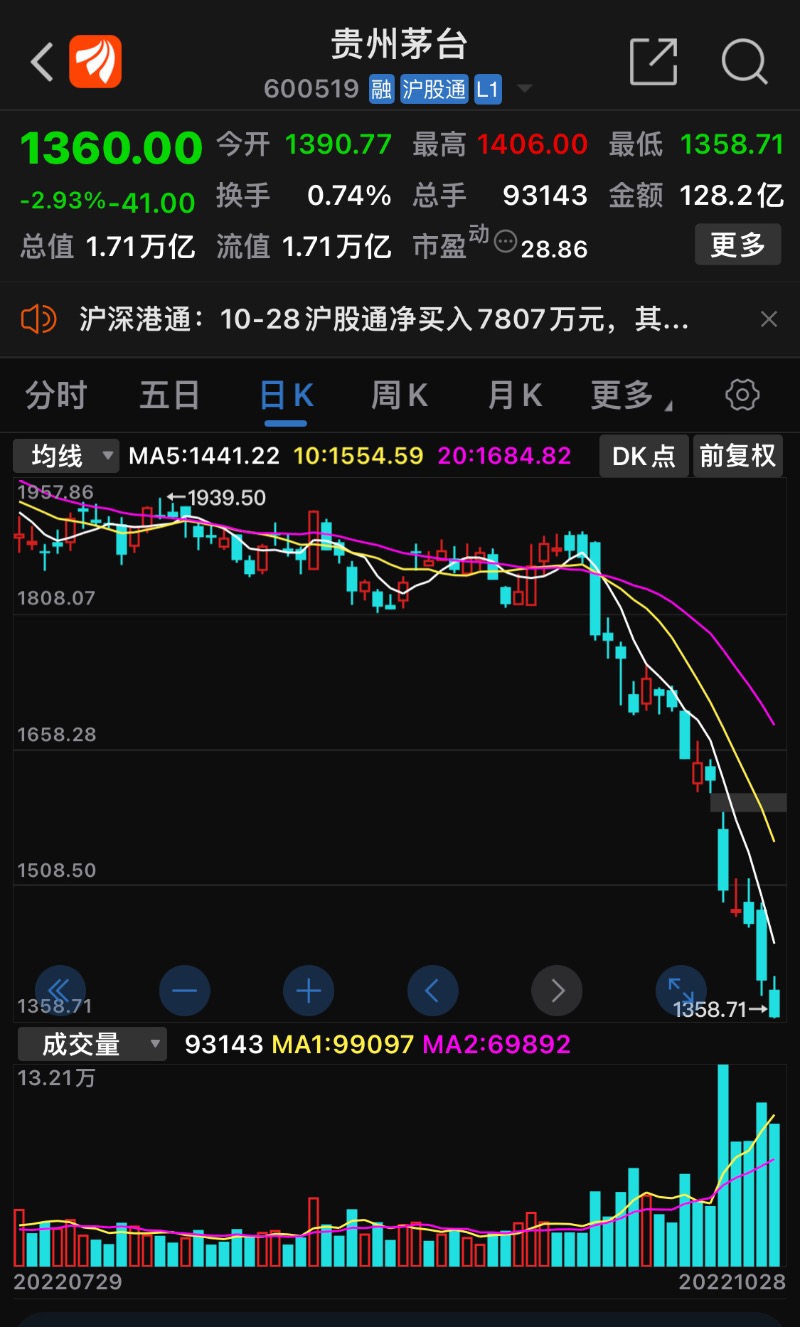Zoom out the chart with minus button
Screen dimensions: 800x1327
[184, 991]
